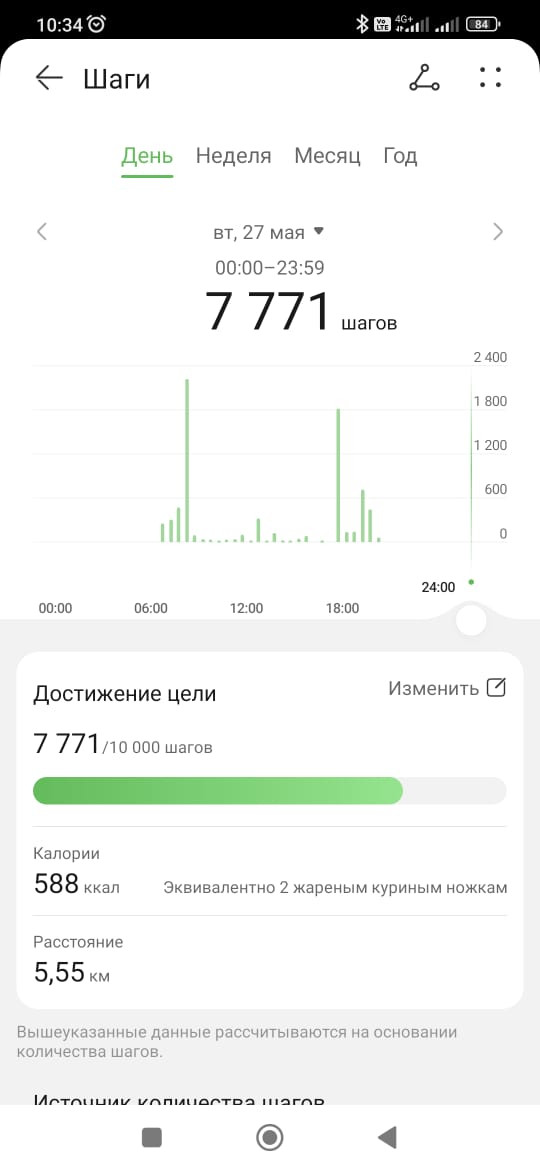Open the four-dot more menu
540x1170 pixels.
[490, 78]
